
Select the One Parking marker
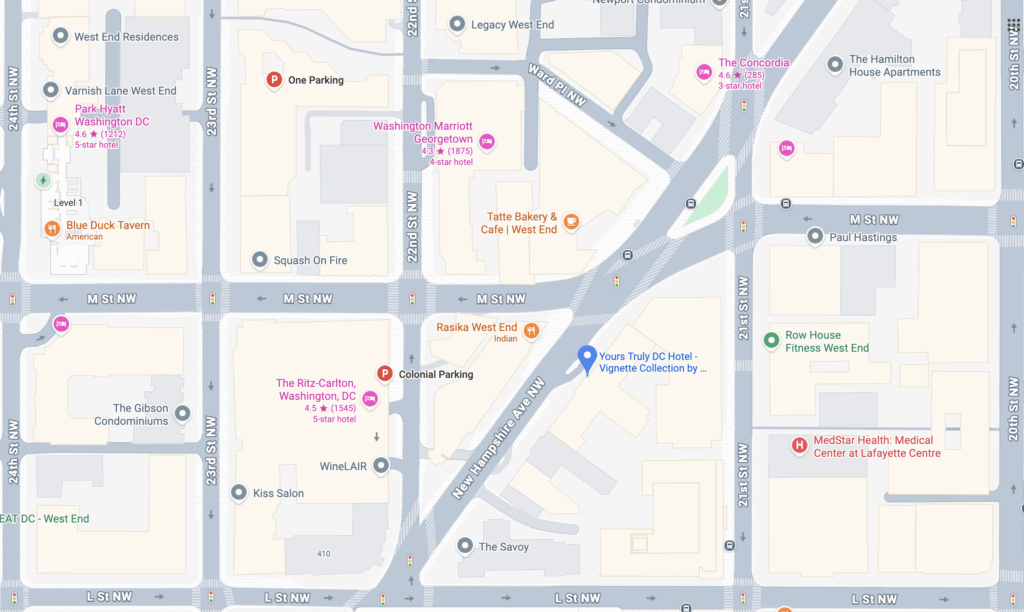pyautogui.click(x=273, y=80)
